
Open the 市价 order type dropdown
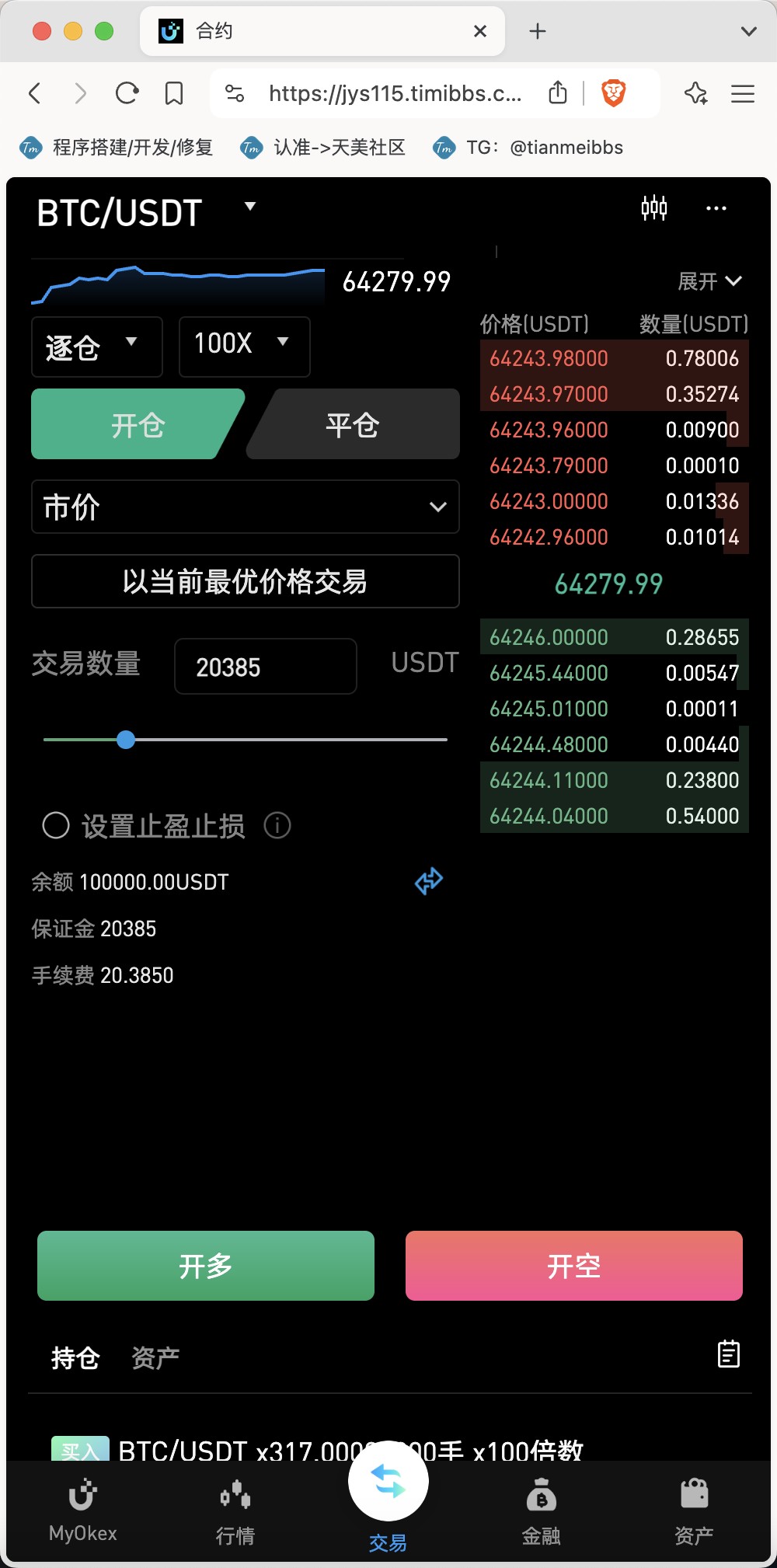click(x=246, y=507)
